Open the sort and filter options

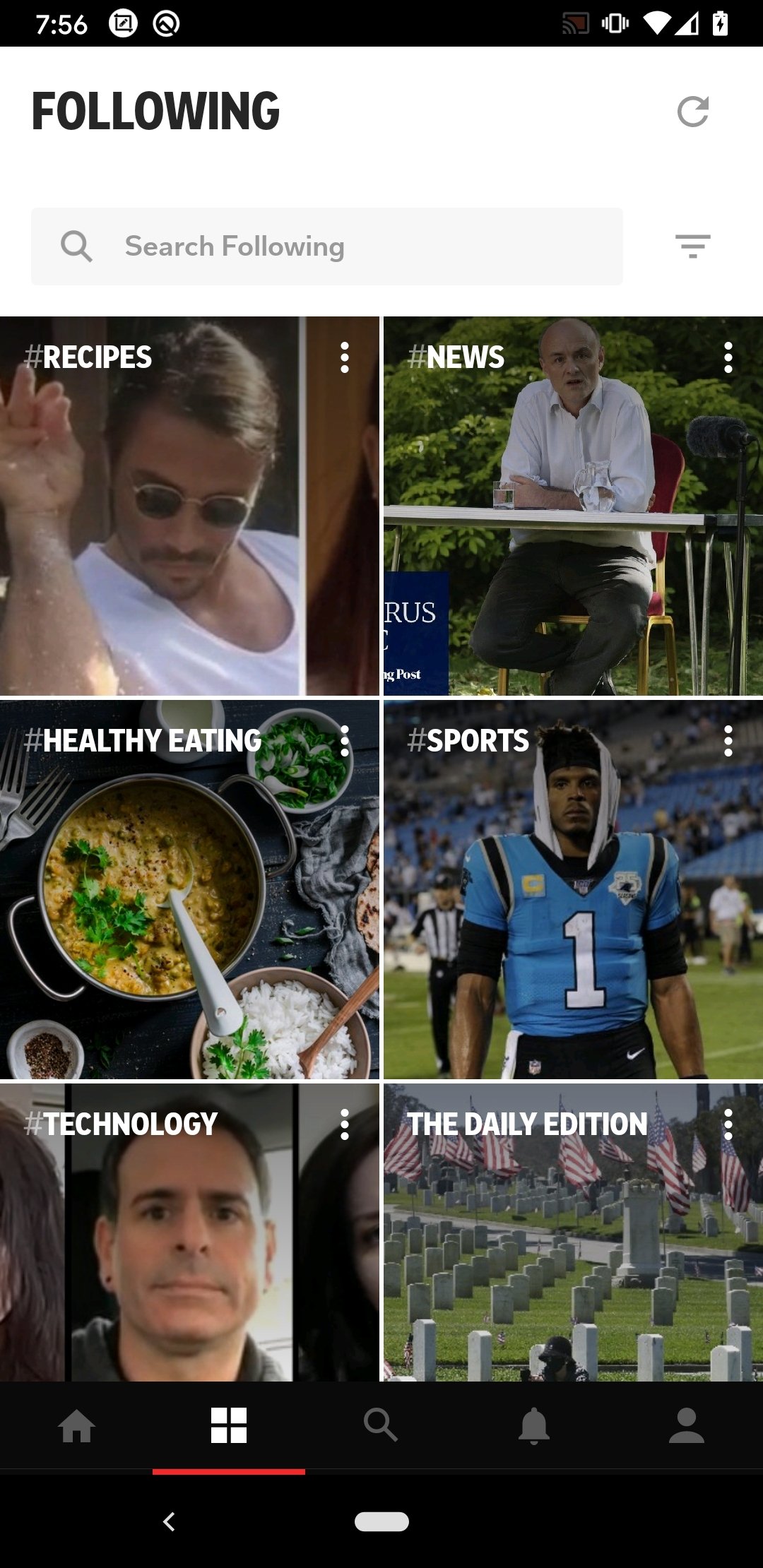click(x=692, y=247)
